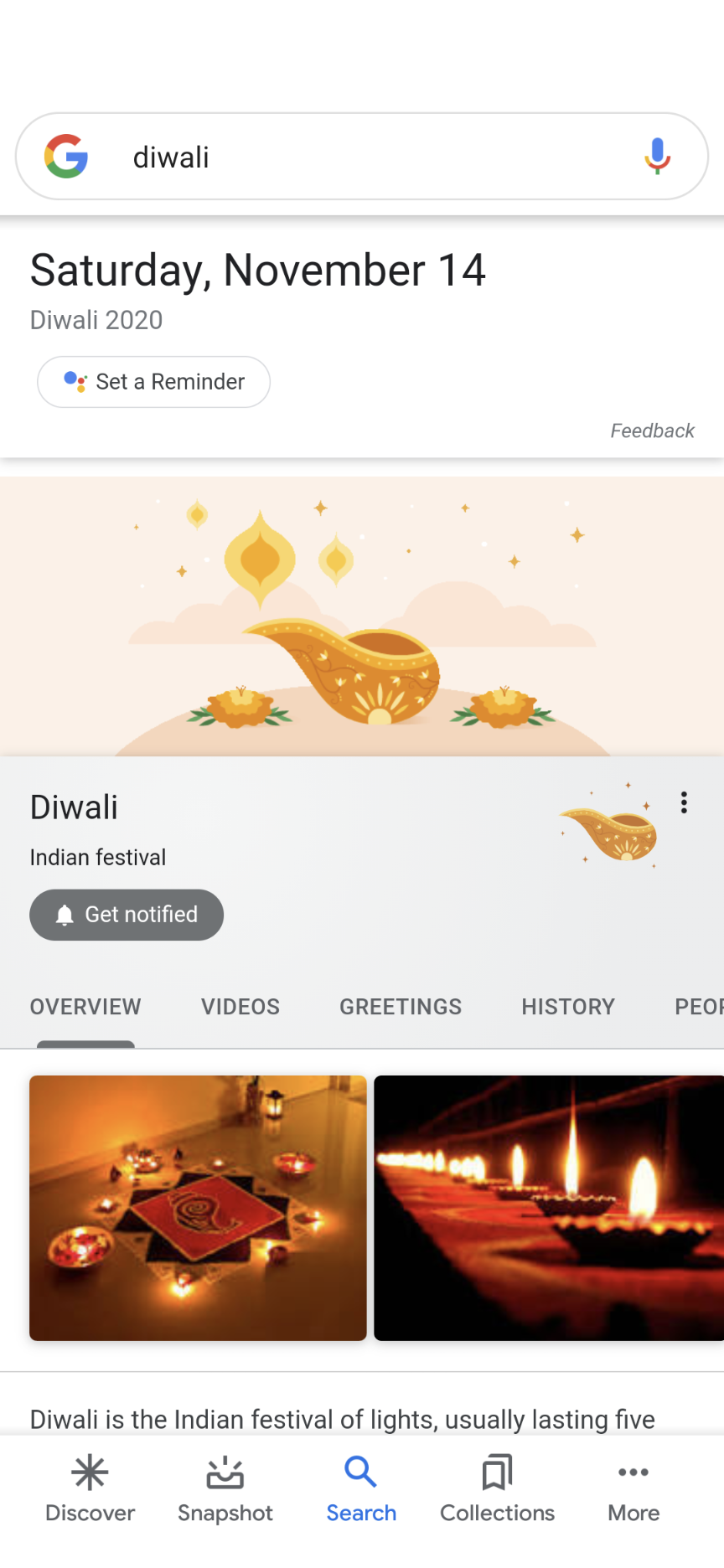Screen dimensions: 724x1568
Task: Set a Reminder for Diwali
Action: (x=153, y=382)
